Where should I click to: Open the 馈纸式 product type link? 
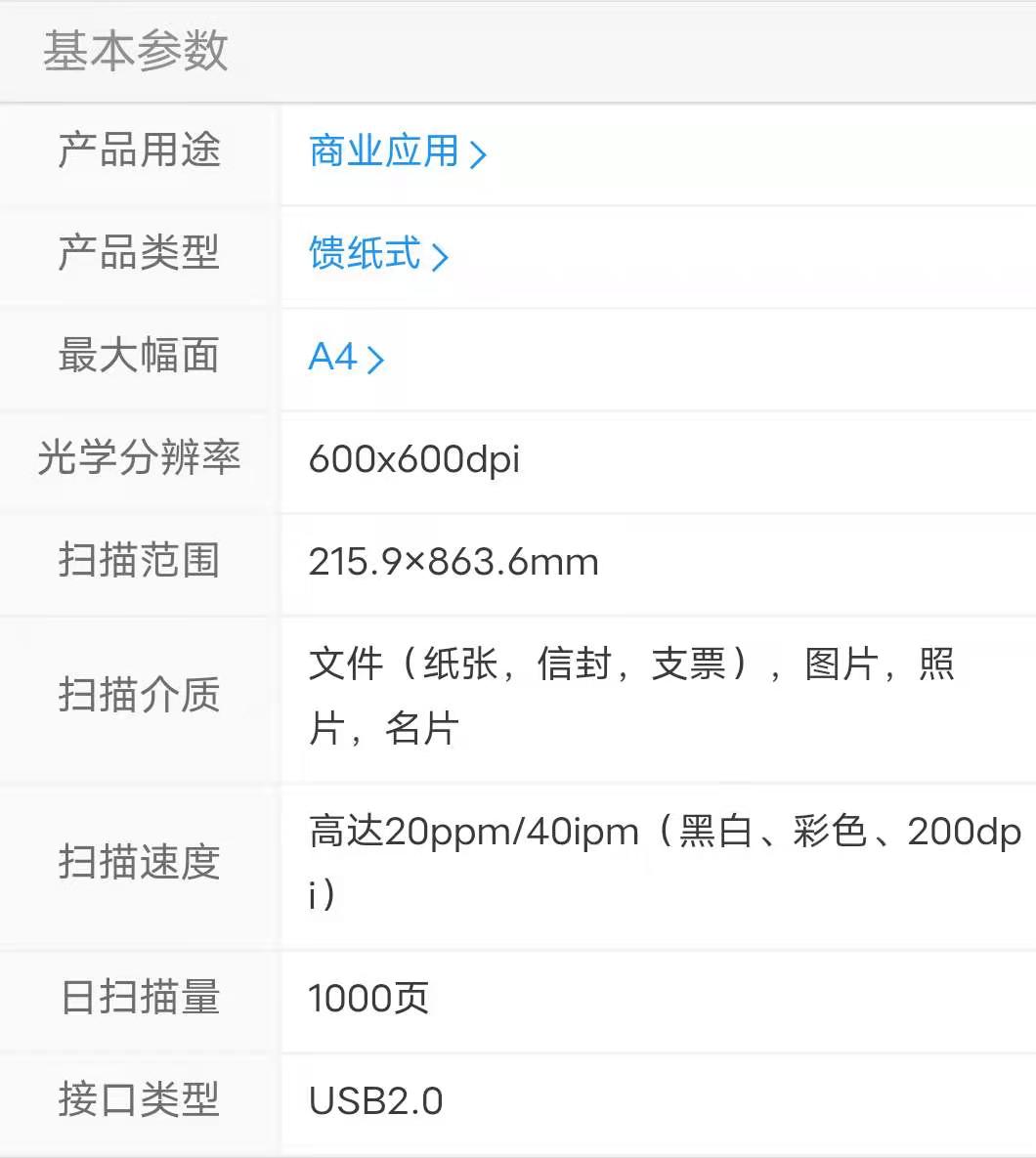pos(377,254)
